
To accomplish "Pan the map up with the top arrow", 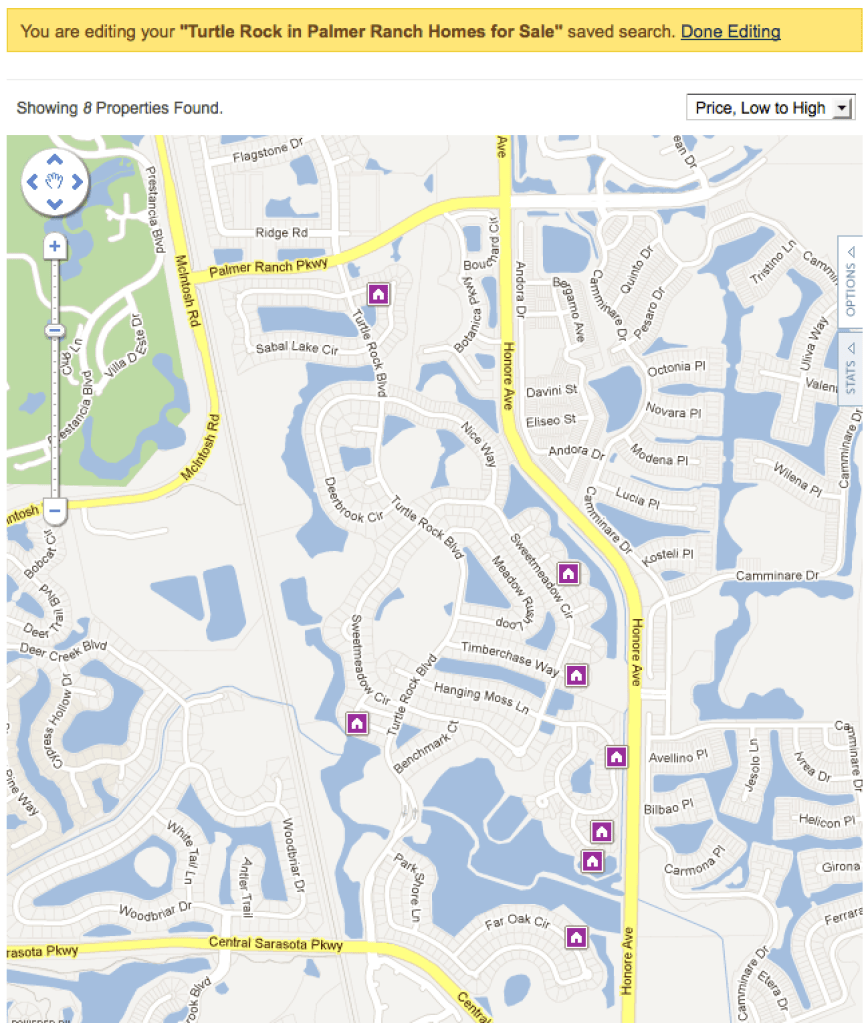I will point(55,159).
